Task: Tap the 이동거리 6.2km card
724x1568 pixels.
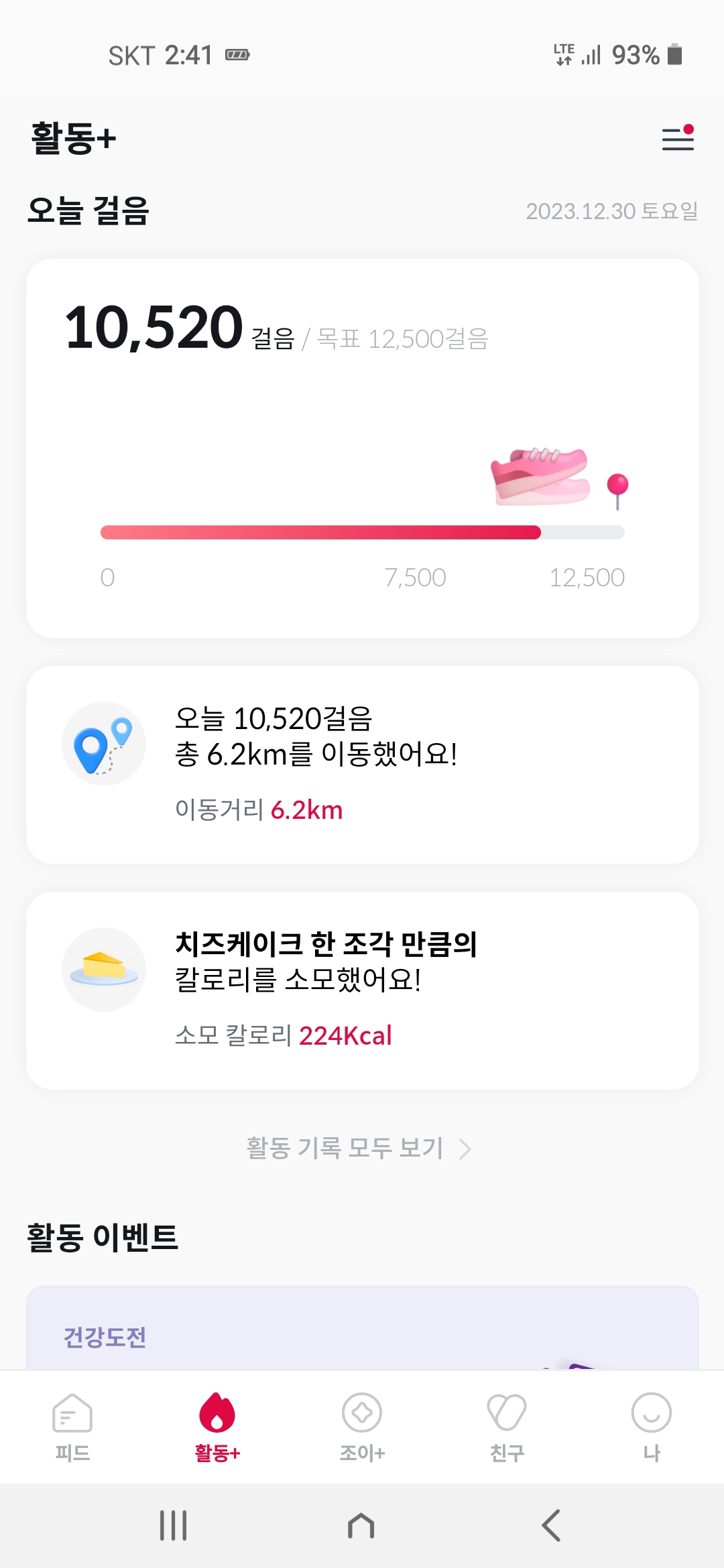Action: (362, 765)
